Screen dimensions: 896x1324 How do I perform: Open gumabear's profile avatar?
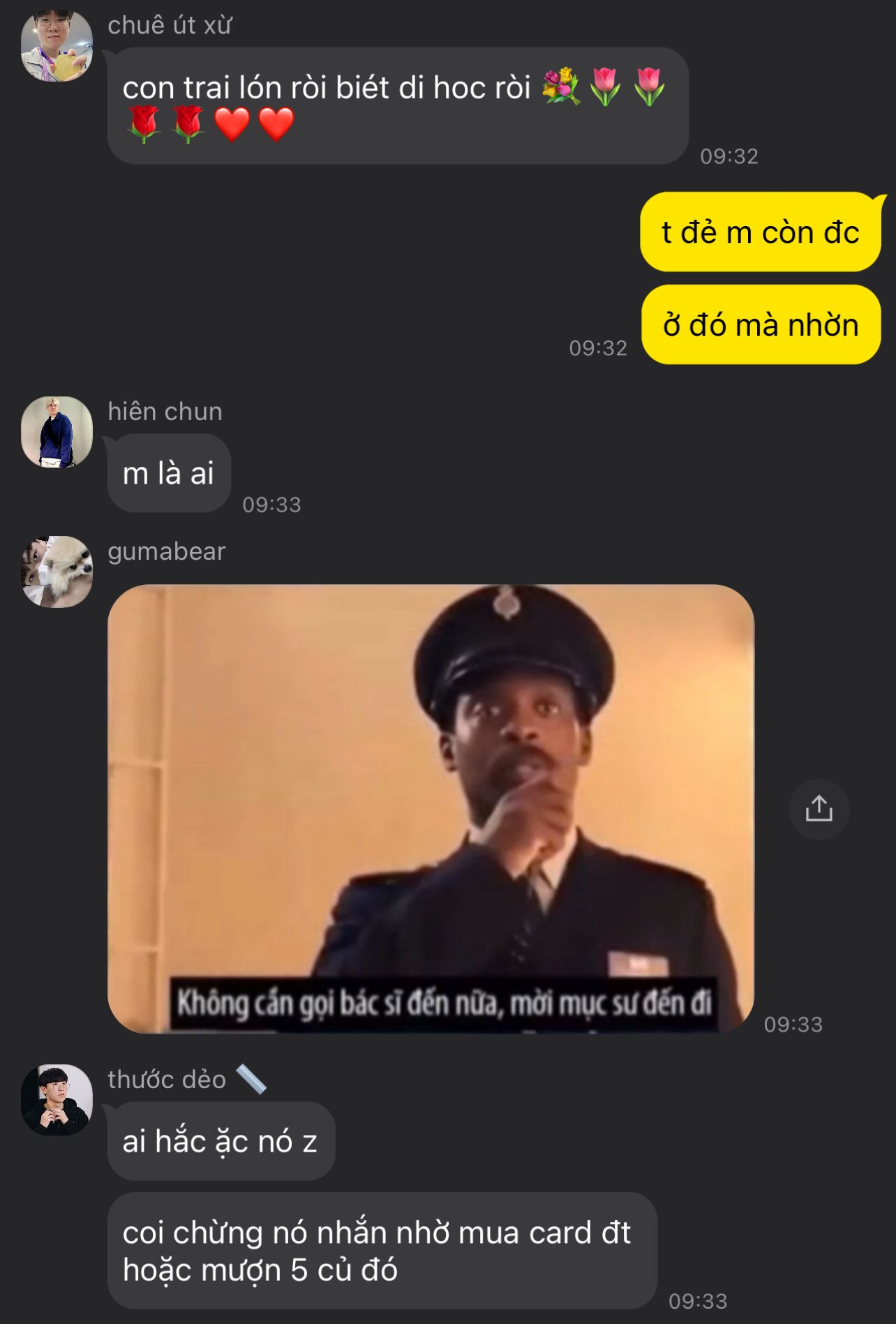57,572
